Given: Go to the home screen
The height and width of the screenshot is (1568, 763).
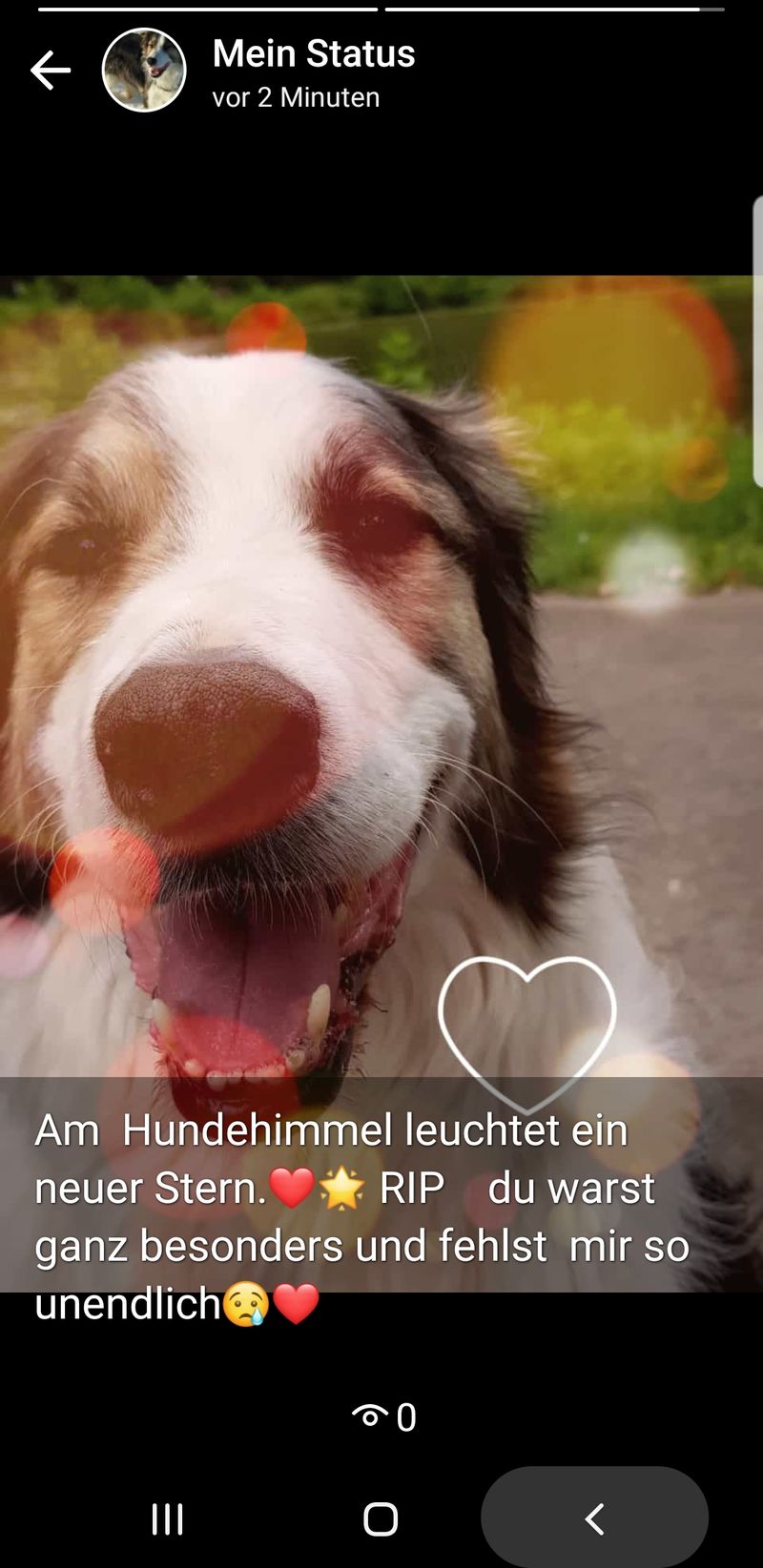Looking at the screenshot, I should click(x=381, y=1519).
